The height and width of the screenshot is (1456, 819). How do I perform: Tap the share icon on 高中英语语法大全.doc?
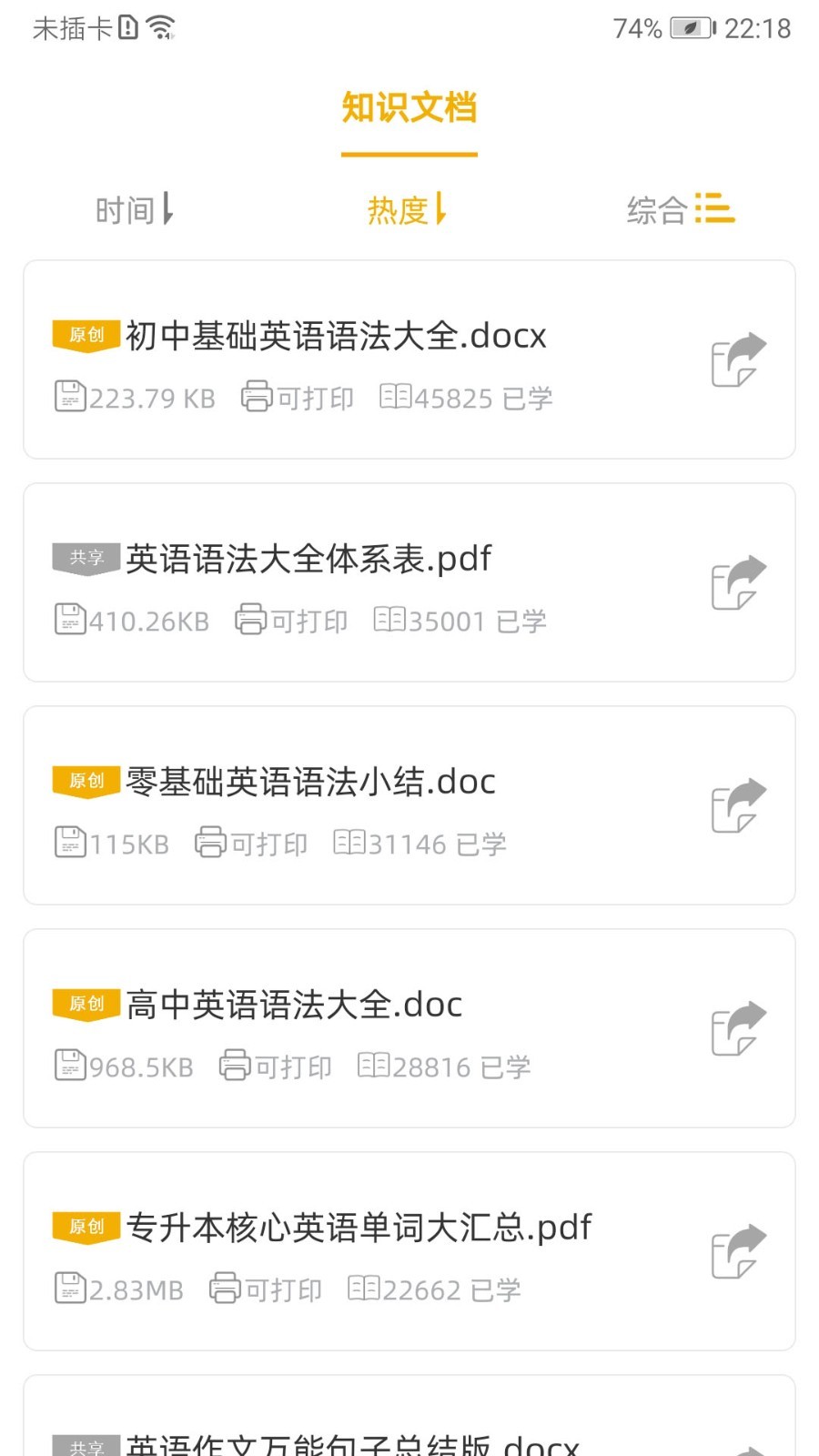pos(737,1029)
